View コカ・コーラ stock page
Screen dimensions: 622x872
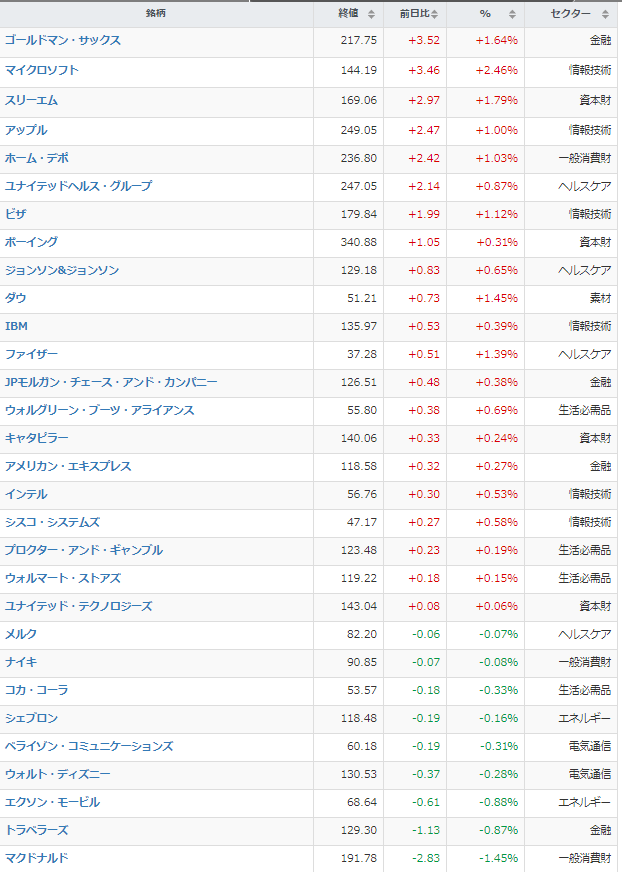tap(36, 690)
